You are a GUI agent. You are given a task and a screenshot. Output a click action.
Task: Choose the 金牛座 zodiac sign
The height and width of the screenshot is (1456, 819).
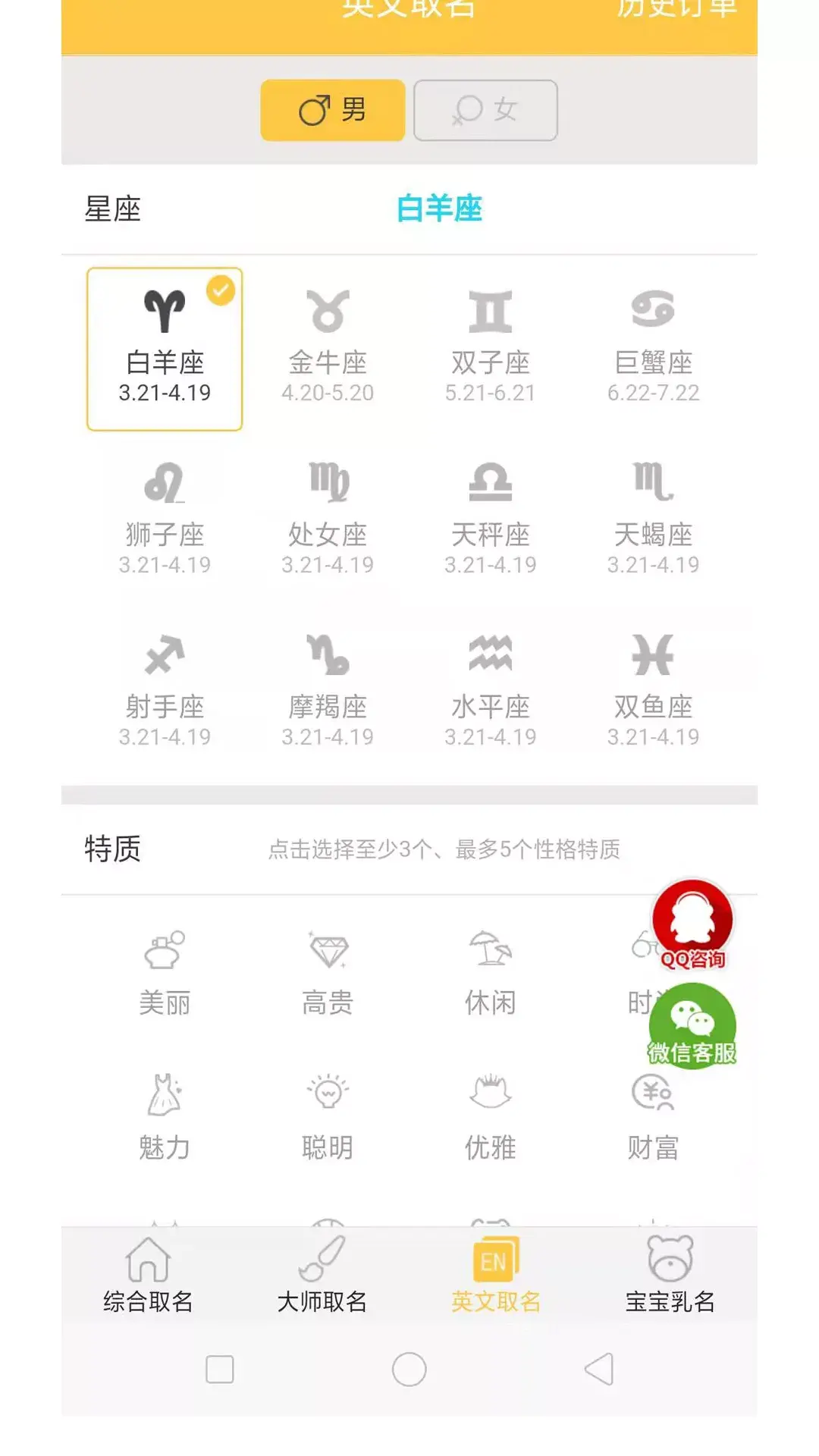(328, 346)
